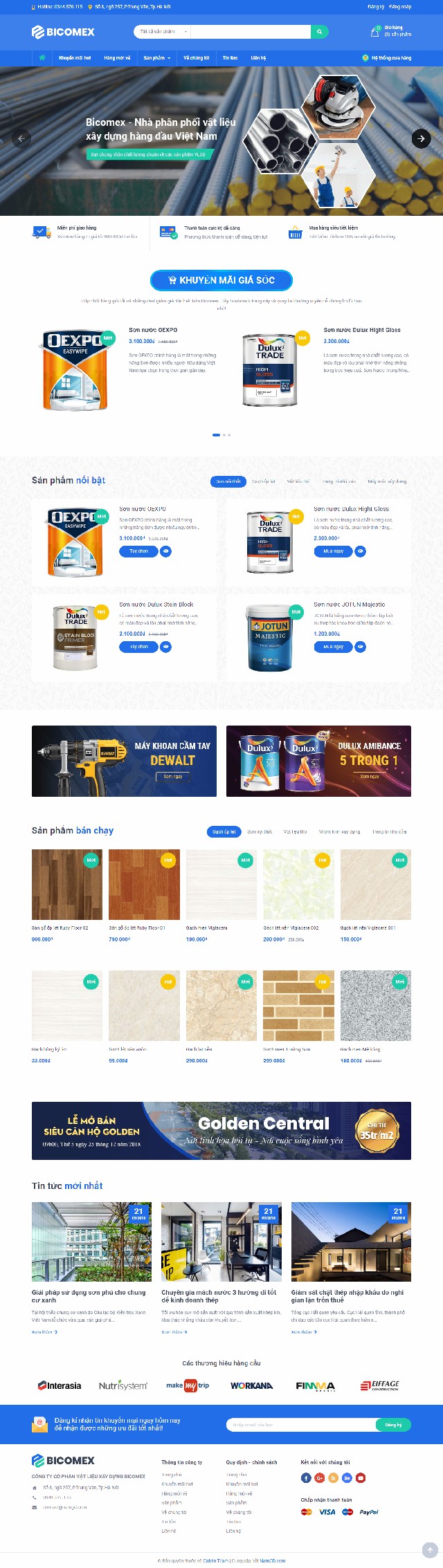Open 'Tin tức' in the navigation bar
443x1568 pixels.
point(230,58)
